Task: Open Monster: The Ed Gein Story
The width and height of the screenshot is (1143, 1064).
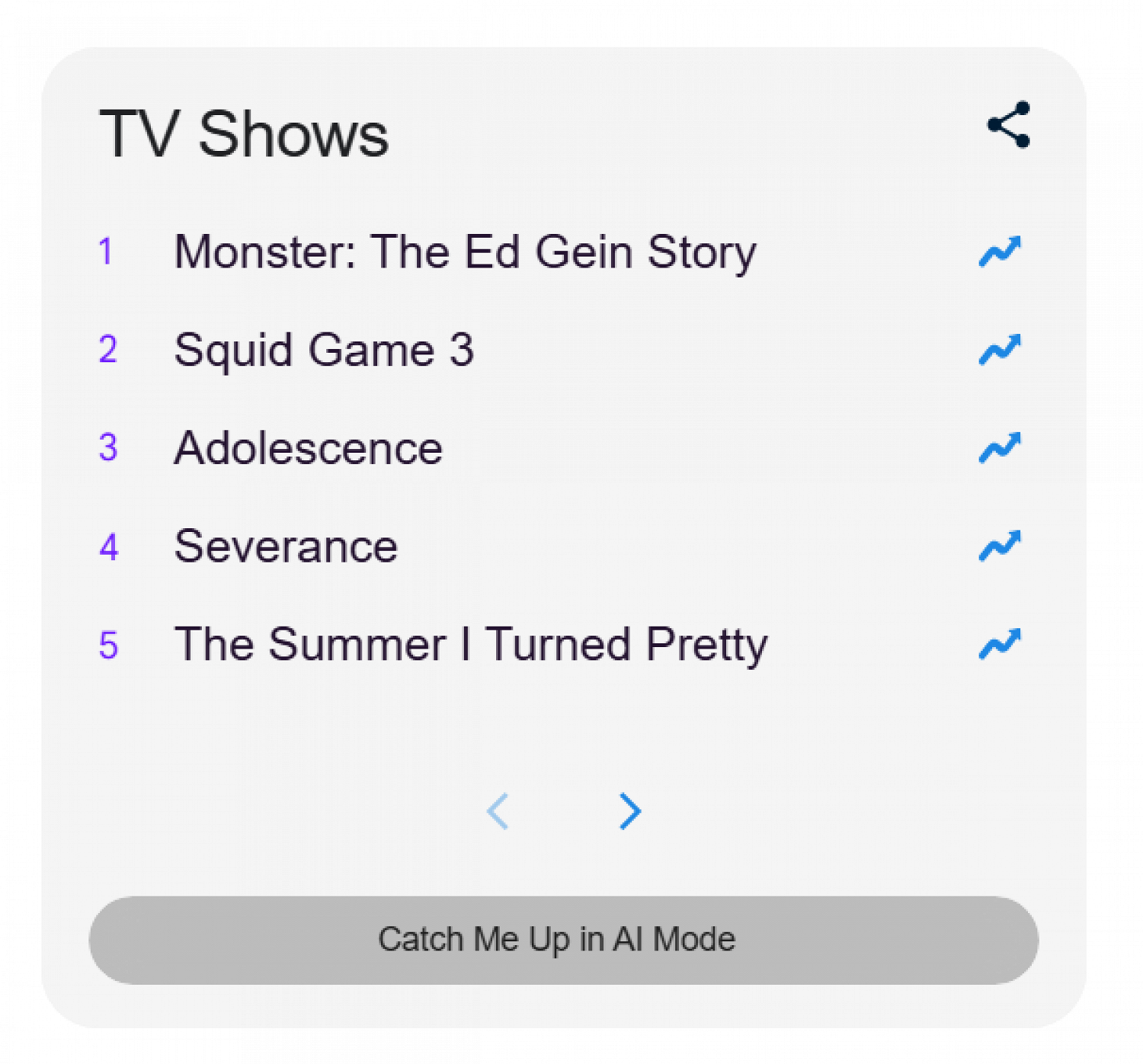Action: tap(465, 252)
